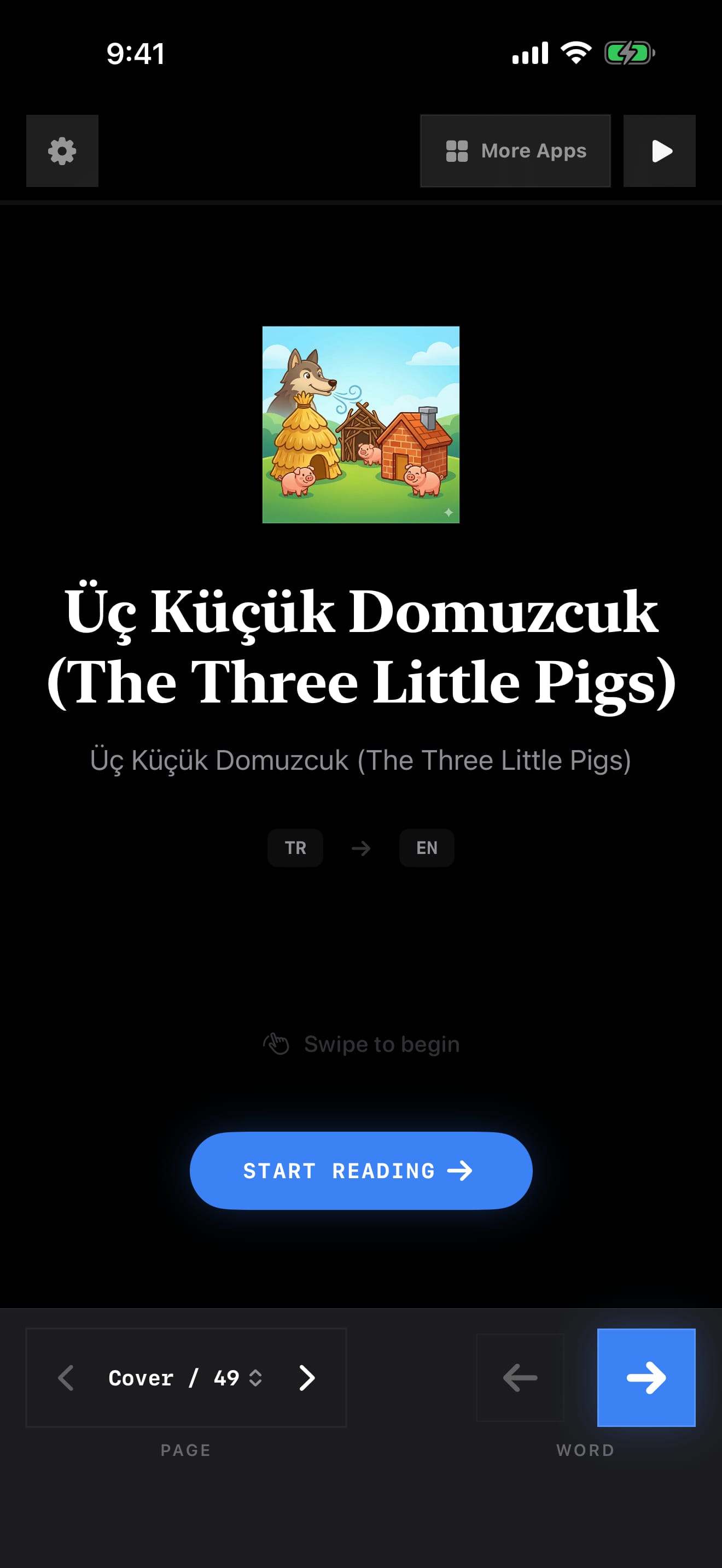Go to the next page with the right chevron
Image resolution: width=722 pixels, height=1568 pixels.
tap(307, 1378)
